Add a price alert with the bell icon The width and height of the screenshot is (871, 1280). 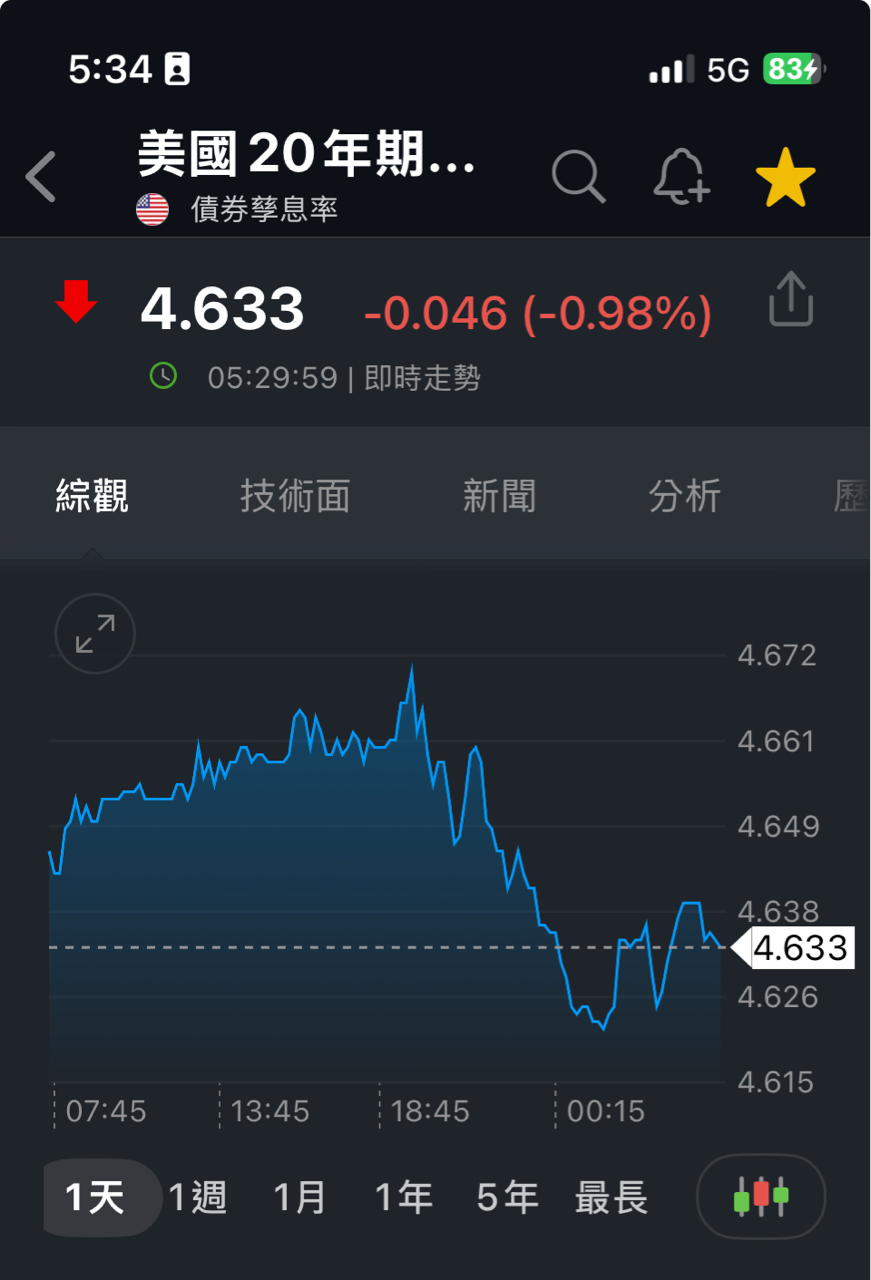pos(682,178)
